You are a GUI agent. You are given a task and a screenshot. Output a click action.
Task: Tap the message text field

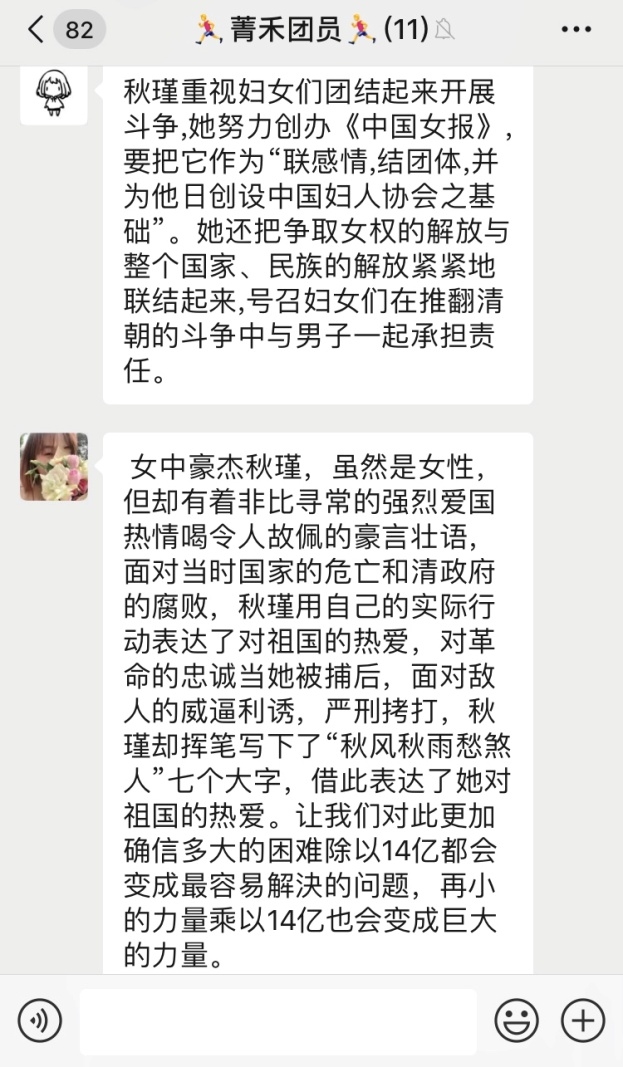(278, 1021)
